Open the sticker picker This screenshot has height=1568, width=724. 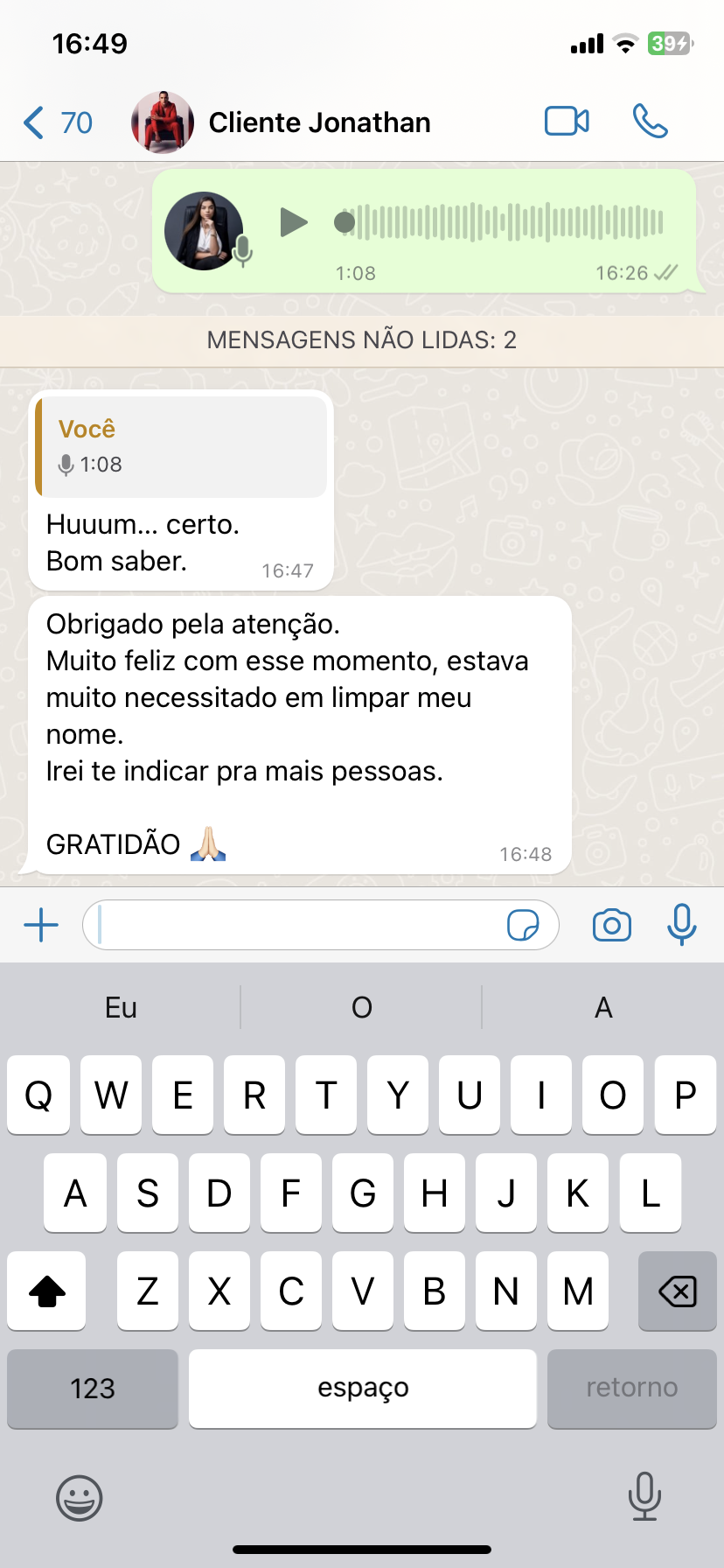[x=523, y=925]
